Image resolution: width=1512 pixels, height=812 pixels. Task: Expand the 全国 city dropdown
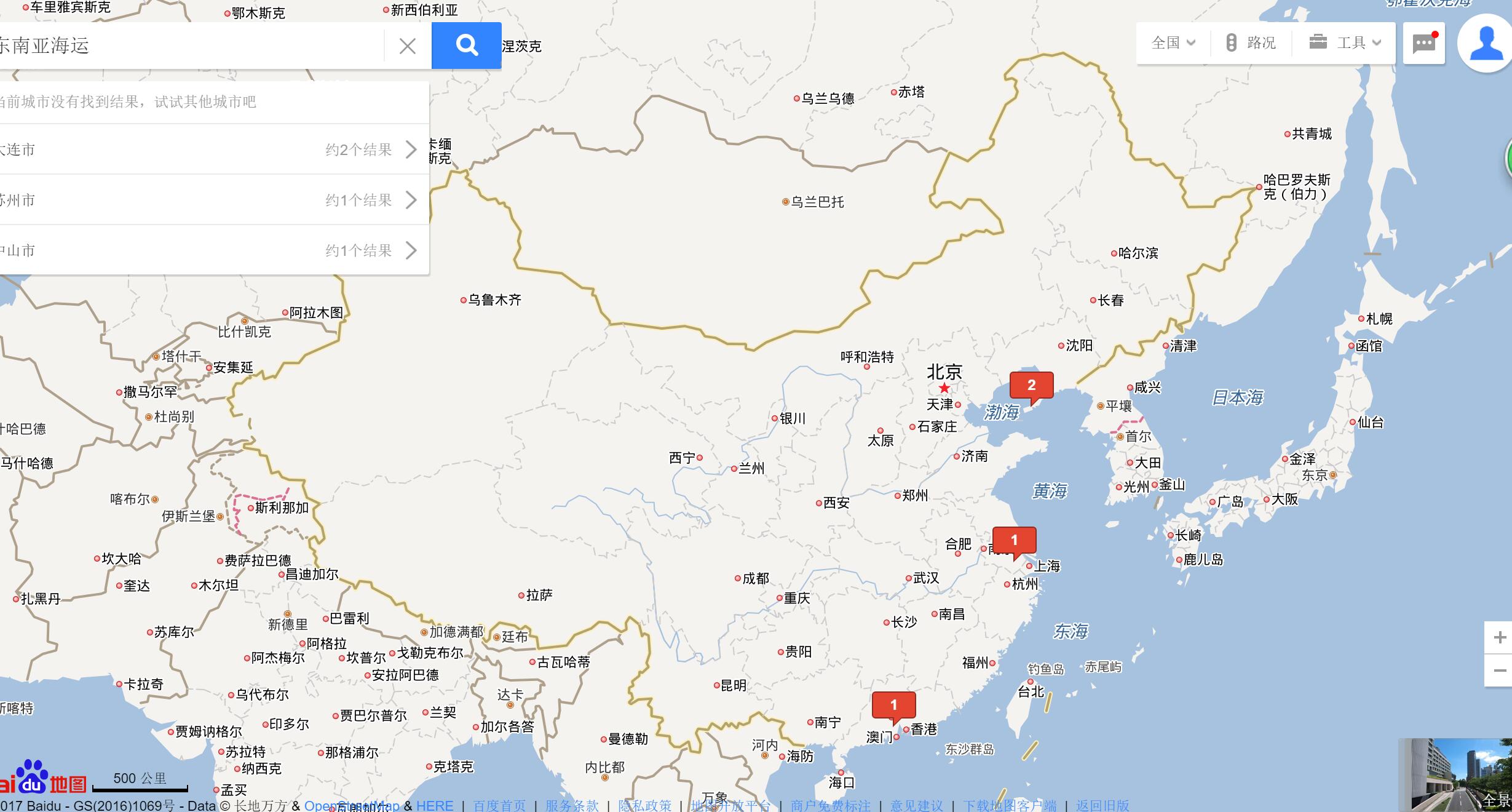point(1173,42)
